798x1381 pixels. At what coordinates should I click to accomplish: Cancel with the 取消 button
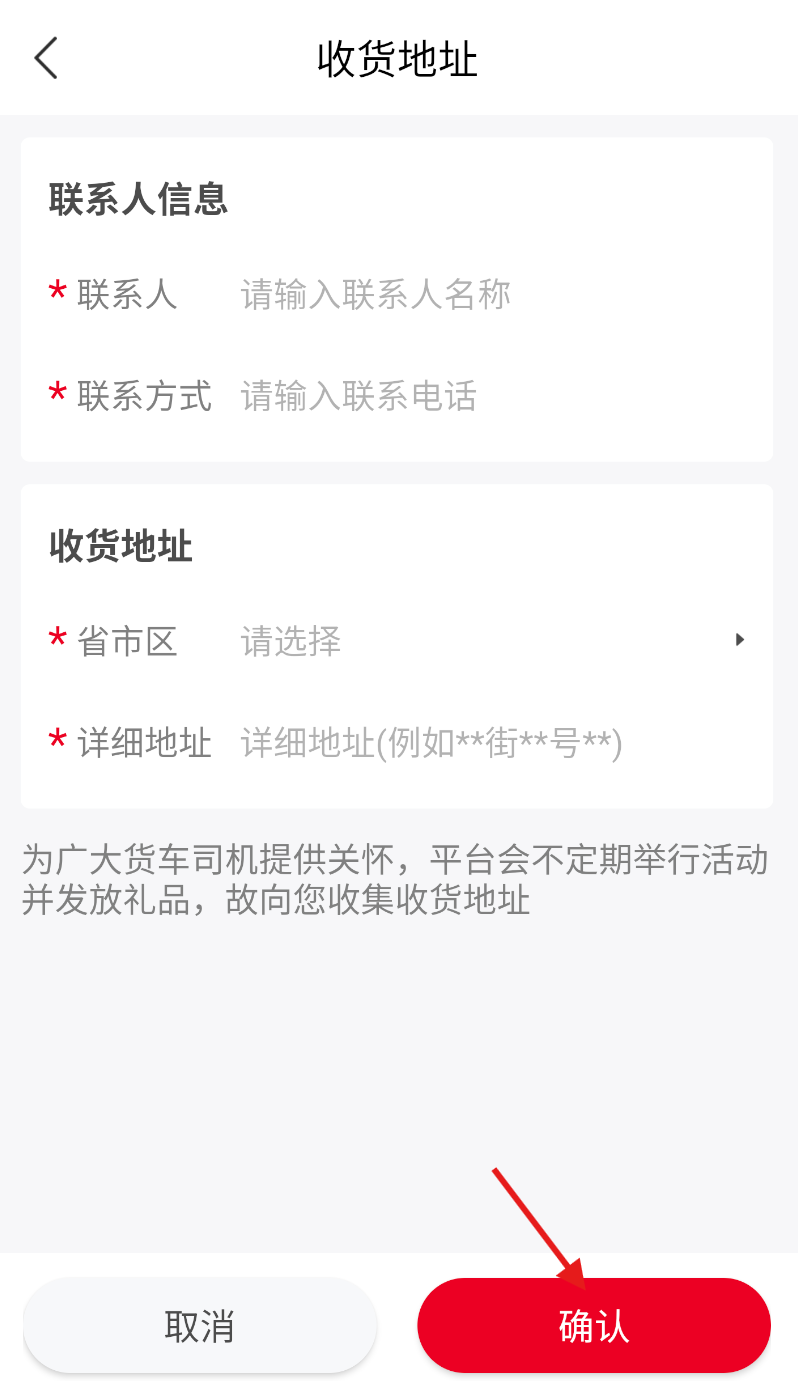[x=200, y=1326]
